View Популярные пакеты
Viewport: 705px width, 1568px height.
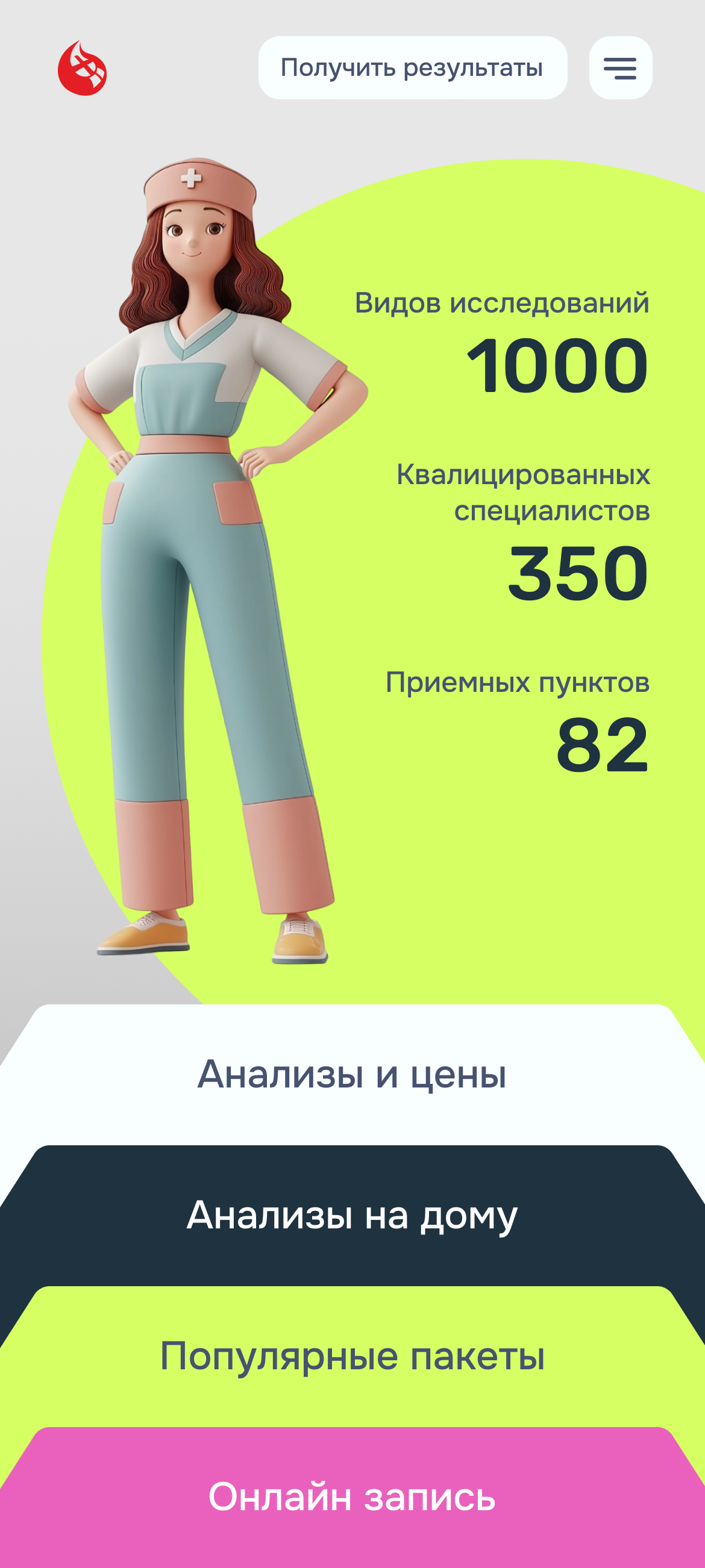pos(352,1356)
